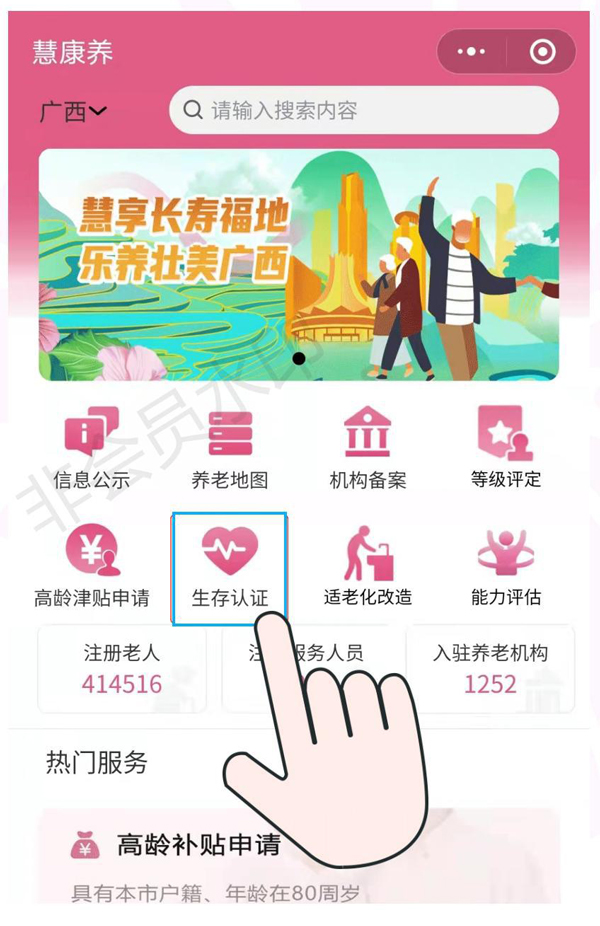Open the 慧享长寿福地 banner
This screenshot has height=926, width=600.
[298, 265]
